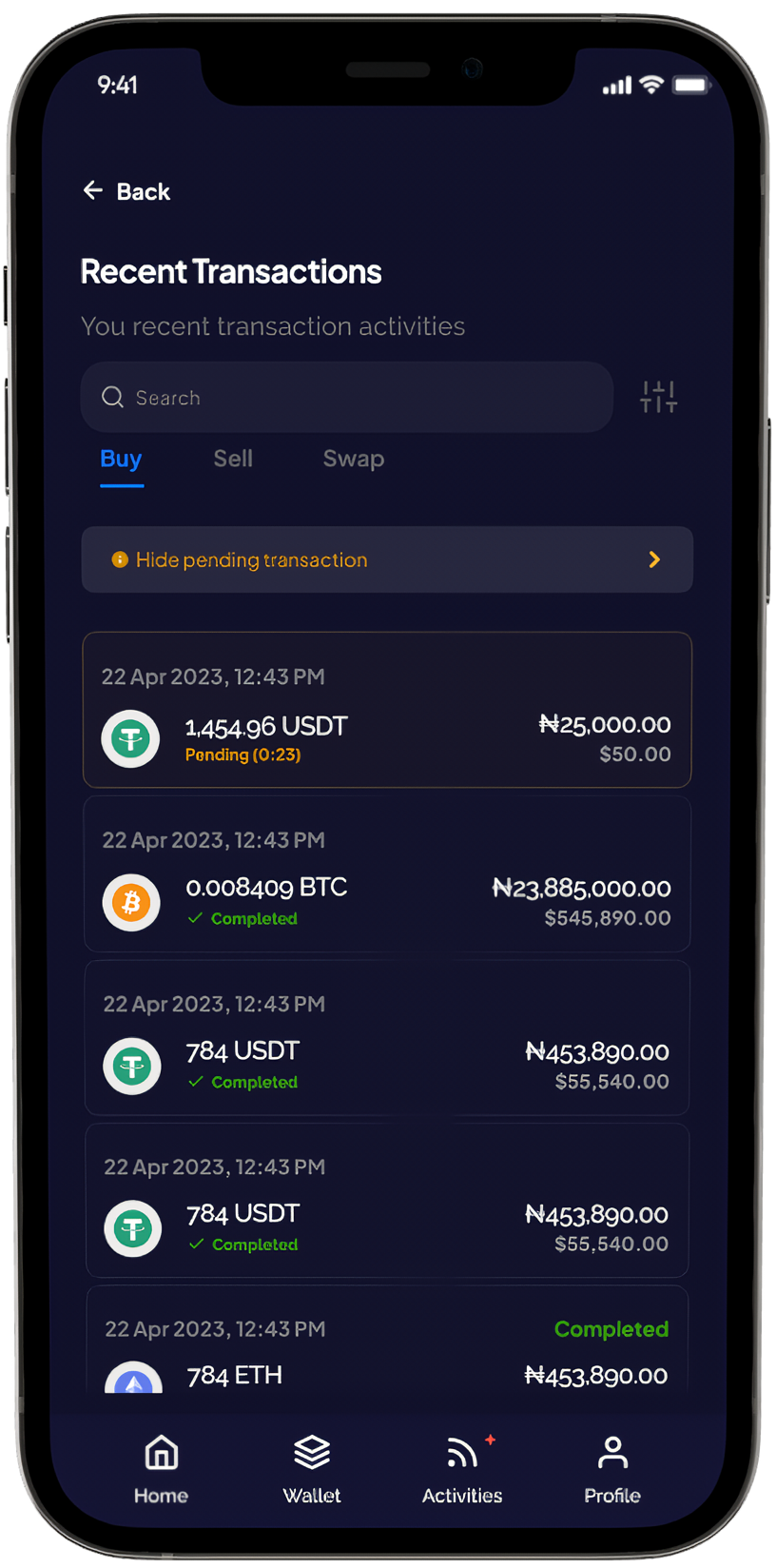Open the 0.008409 BTC transaction
776x1568 pixels.
387,874
